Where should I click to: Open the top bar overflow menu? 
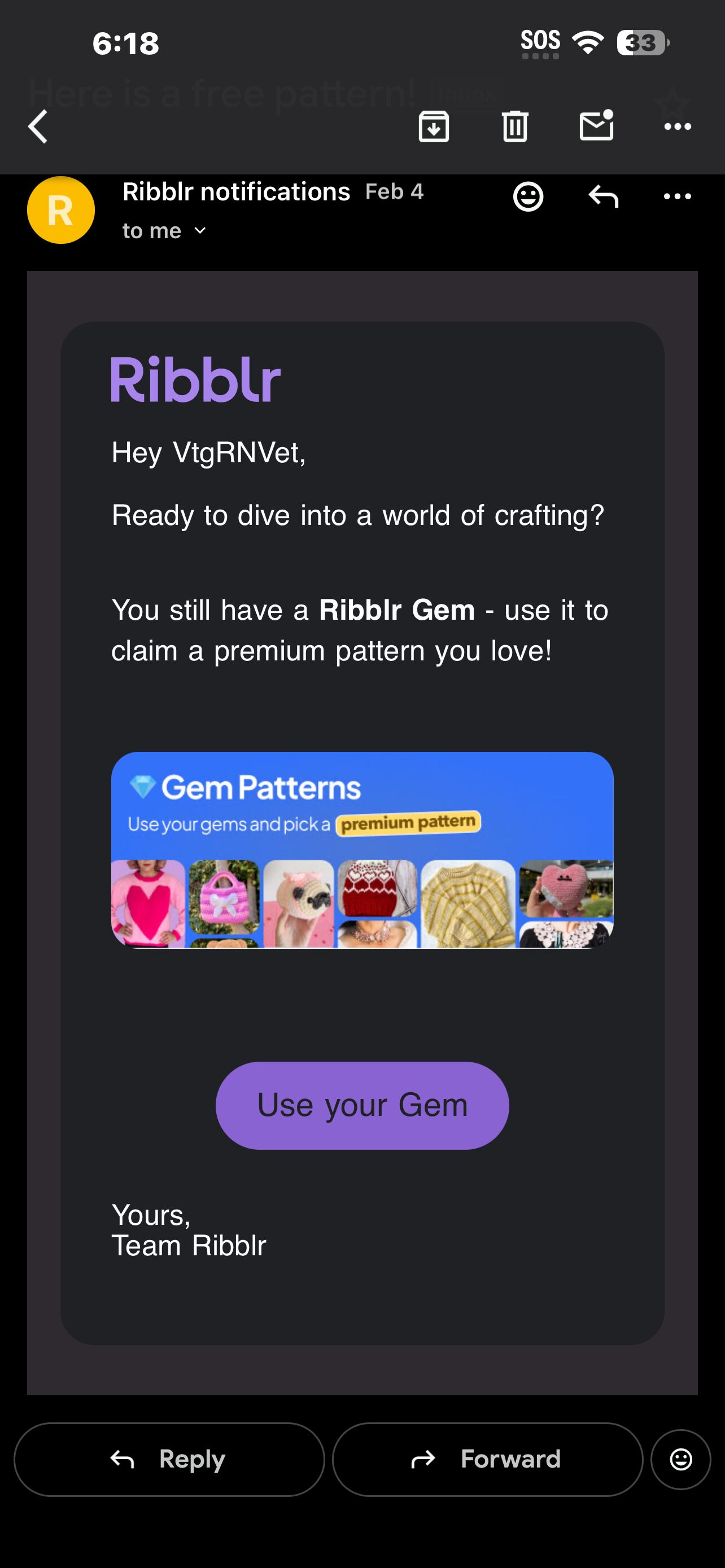point(677,126)
